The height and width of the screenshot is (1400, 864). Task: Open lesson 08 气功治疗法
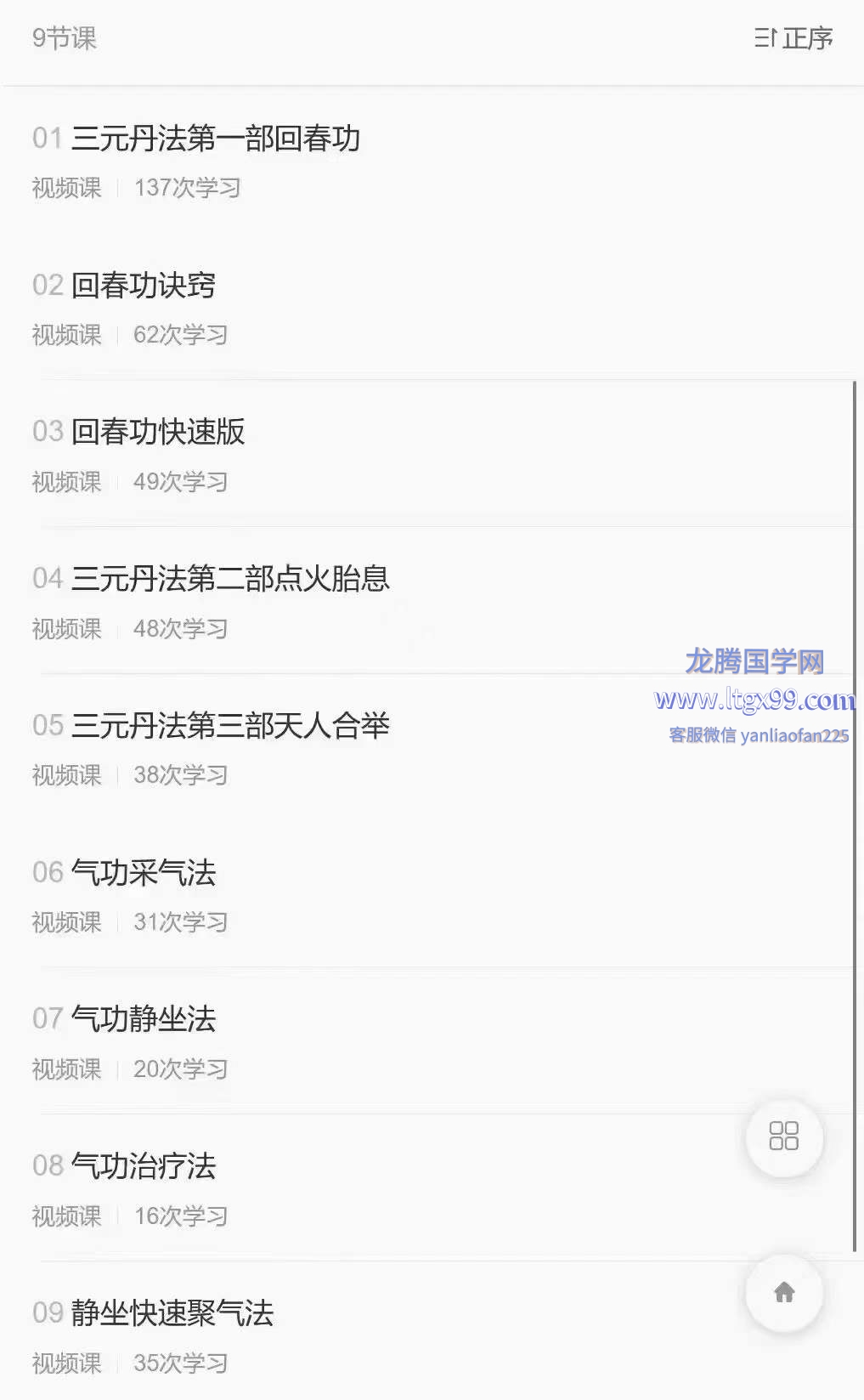[x=432, y=1189]
